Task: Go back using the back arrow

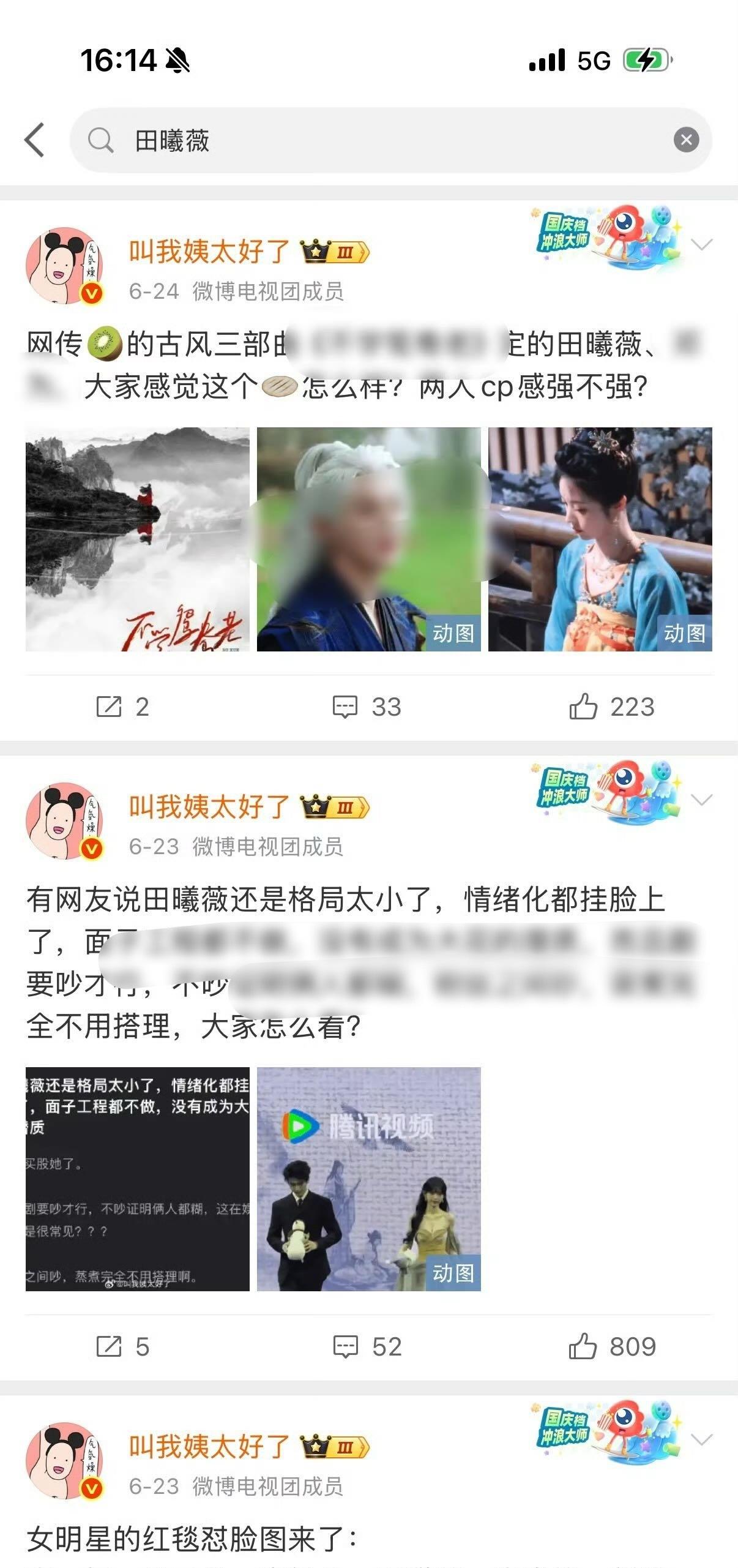Action: [x=35, y=140]
